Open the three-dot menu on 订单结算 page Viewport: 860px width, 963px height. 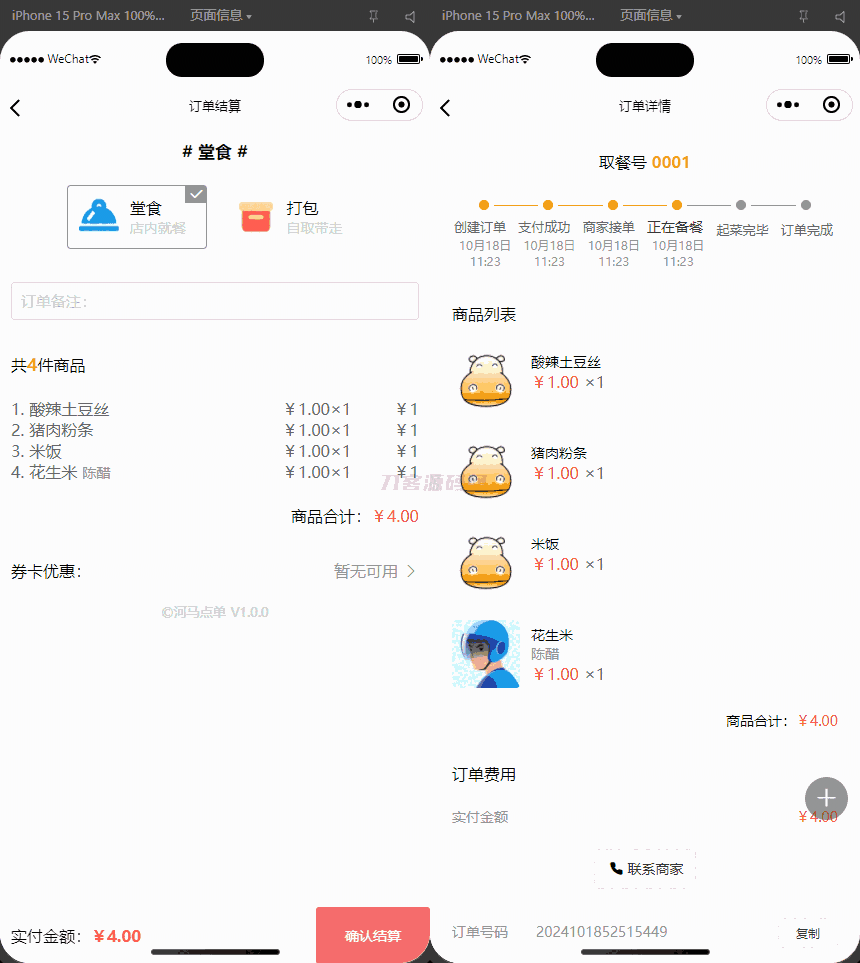(359, 104)
